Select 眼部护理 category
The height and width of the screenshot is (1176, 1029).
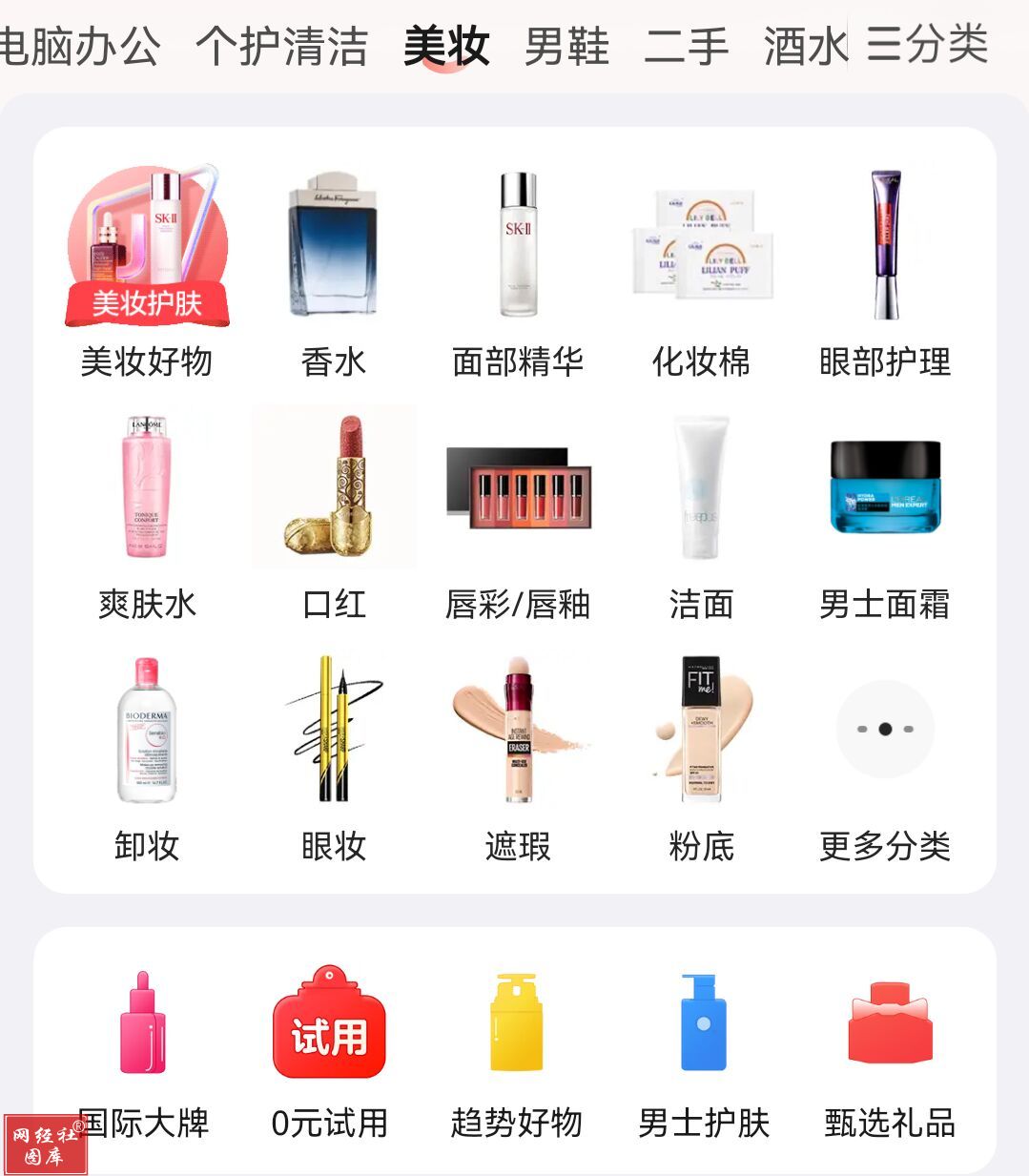coord(885,273)
